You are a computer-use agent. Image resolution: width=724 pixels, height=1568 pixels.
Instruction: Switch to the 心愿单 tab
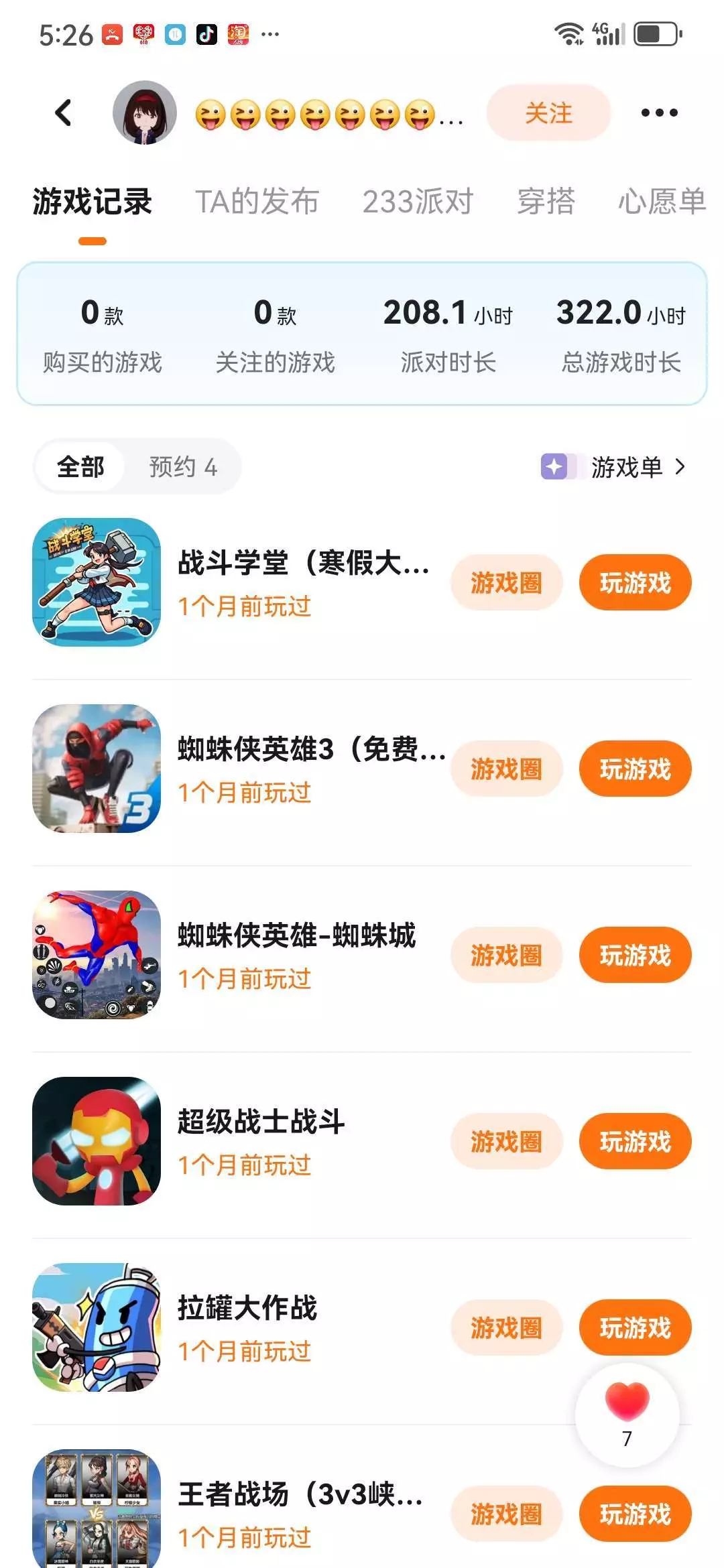pos(661,202)
